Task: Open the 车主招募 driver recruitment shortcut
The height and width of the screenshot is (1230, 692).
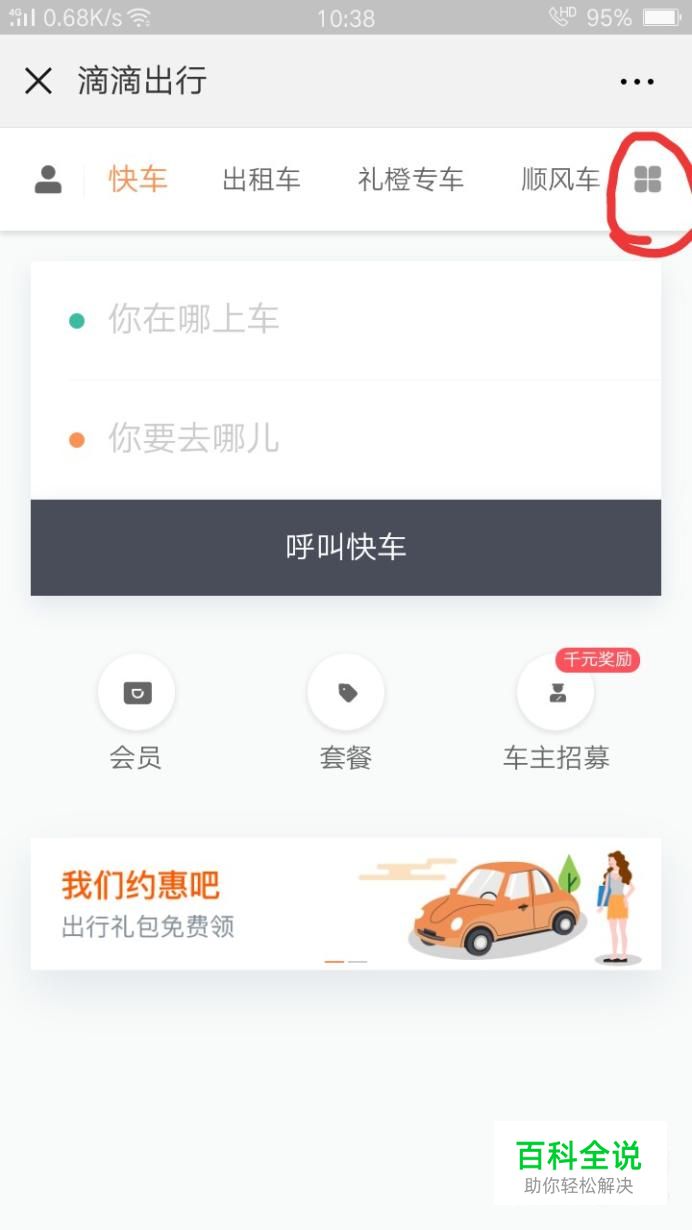Action: [x=556, y=713]
